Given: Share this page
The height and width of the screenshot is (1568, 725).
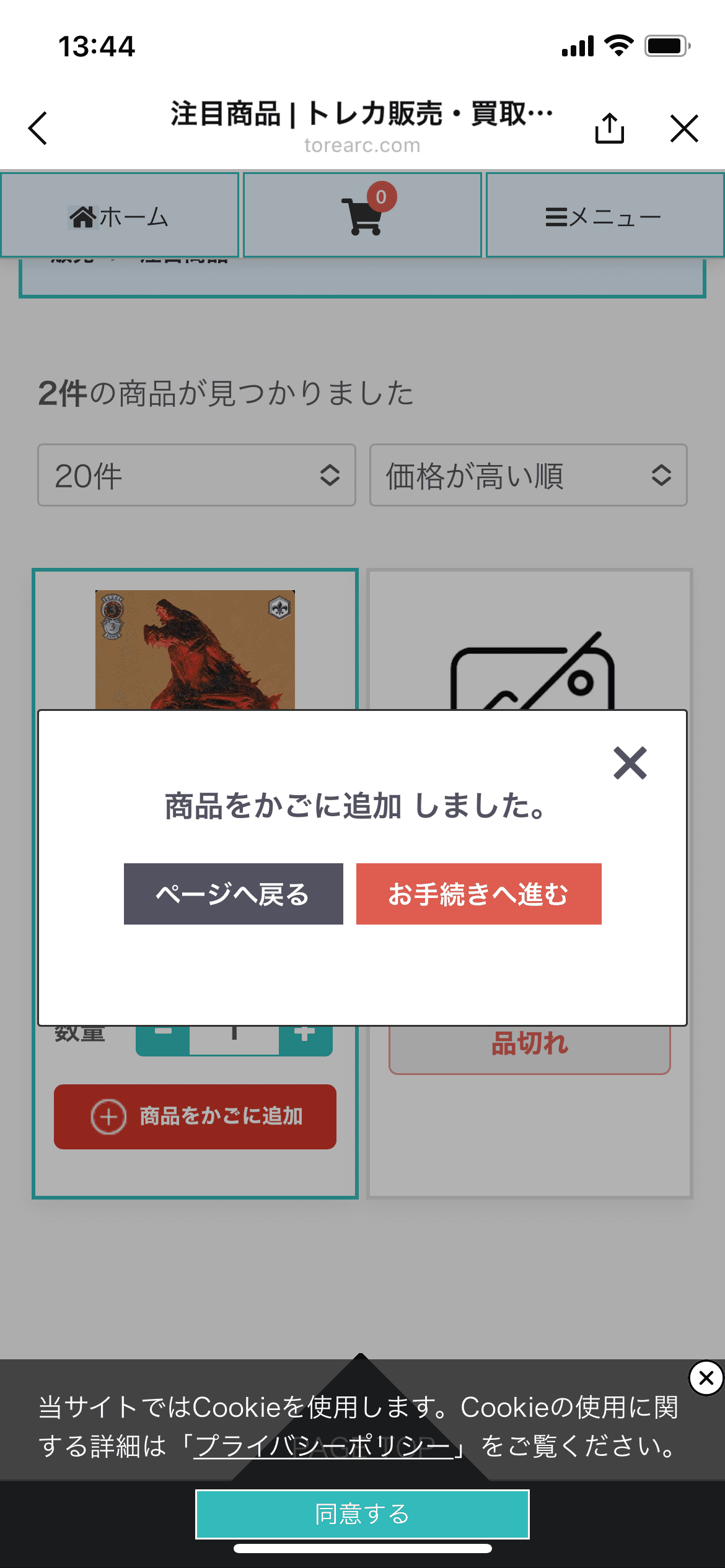Looking at the screenshot, I should (609, 128).
